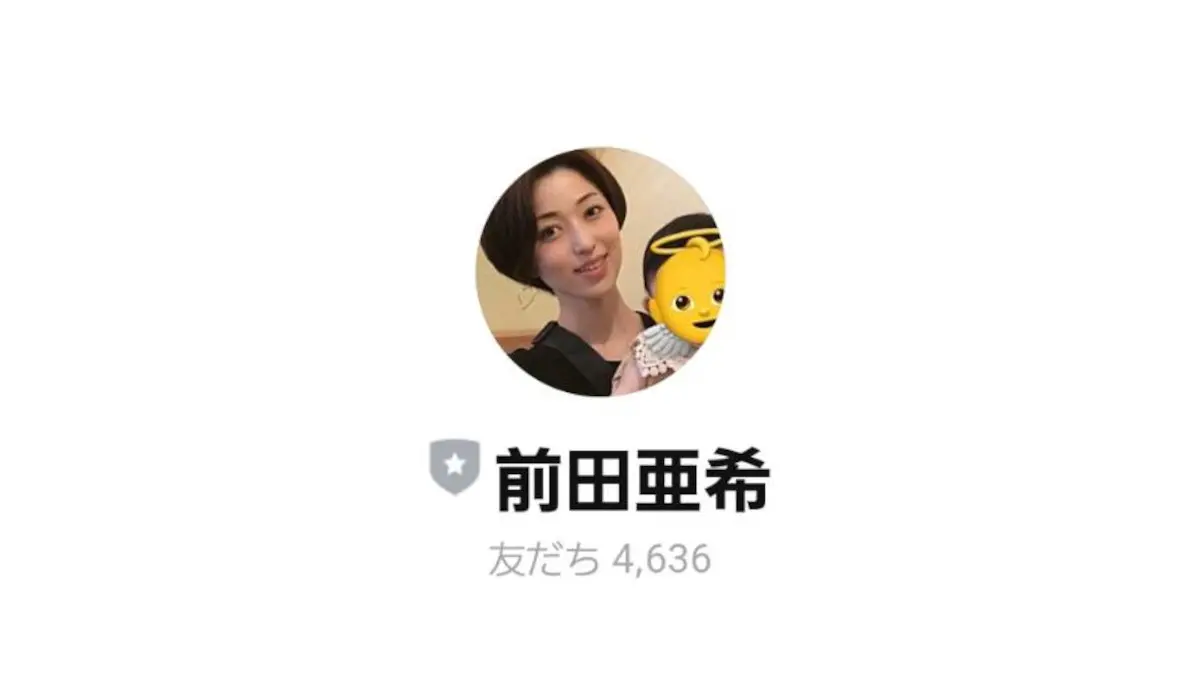Open 前田亜希's profile photo

600,272
